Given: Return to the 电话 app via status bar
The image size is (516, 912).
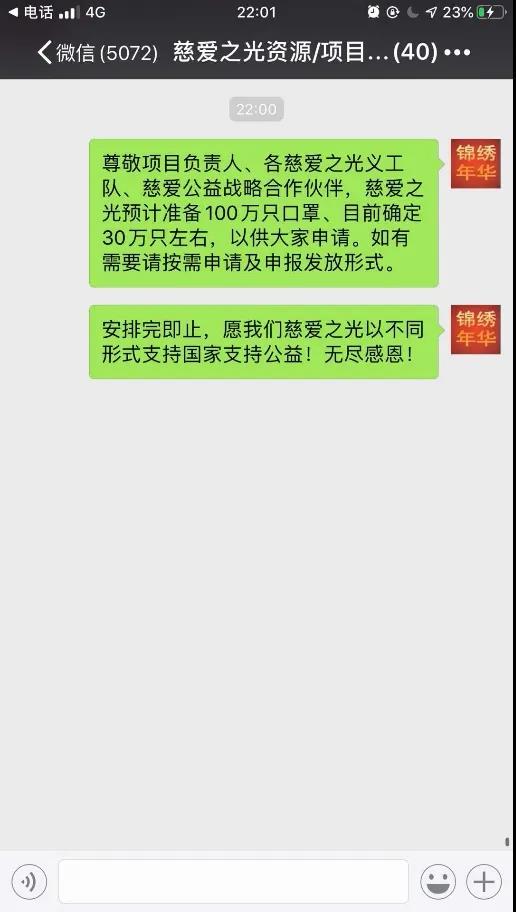Looking at the screenshot, I should tap(30, 12).
